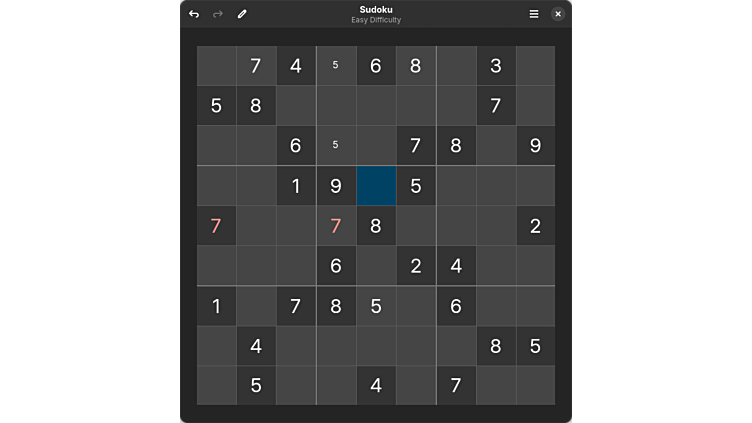752x423 pixels.
Task: Select the bottom-right empty corner cell
Action: point(536,385)
